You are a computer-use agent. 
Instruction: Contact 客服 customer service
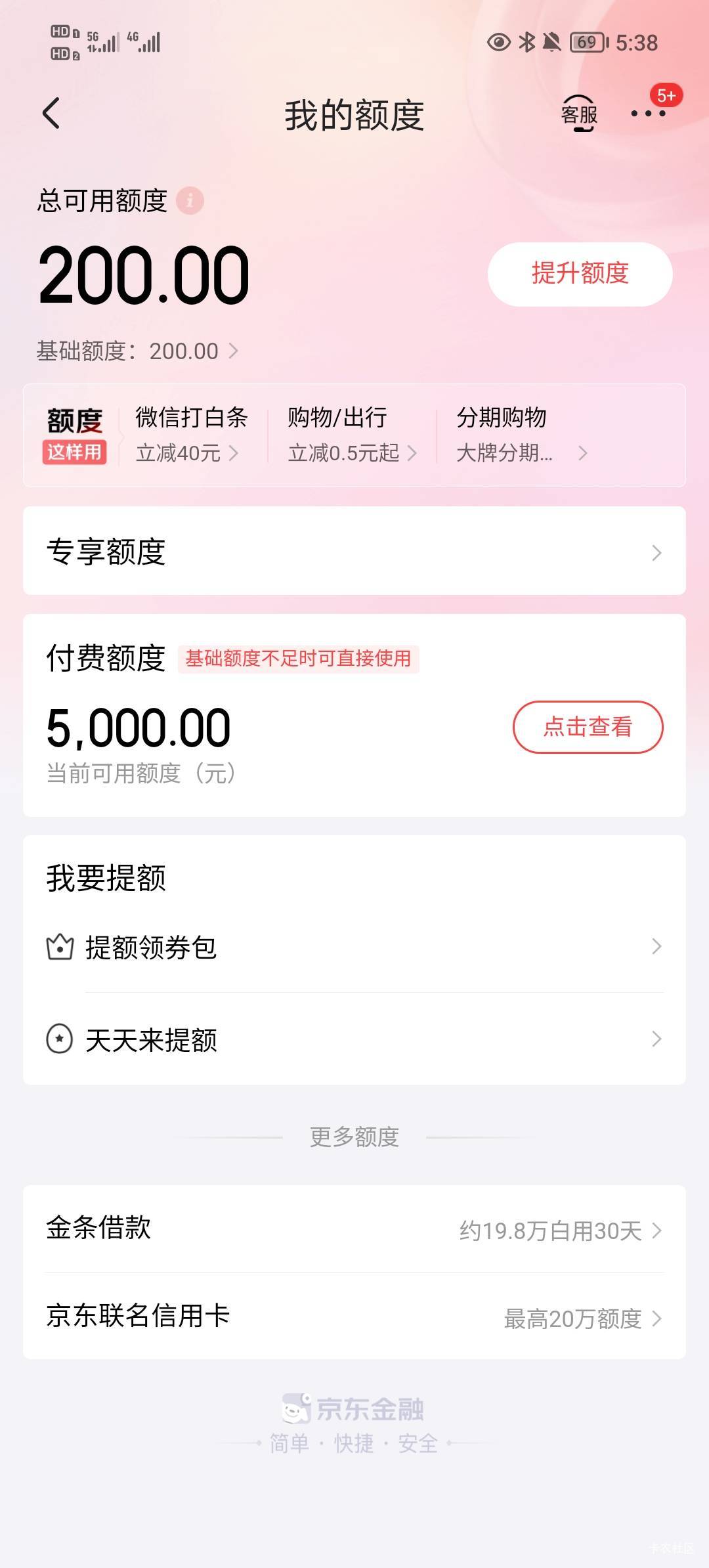[x=579, y=114]
